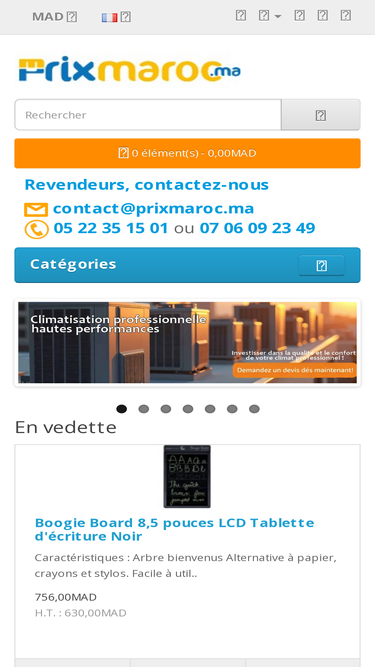Open the French language selector
The image size is (375, 667).
(116, 17)
